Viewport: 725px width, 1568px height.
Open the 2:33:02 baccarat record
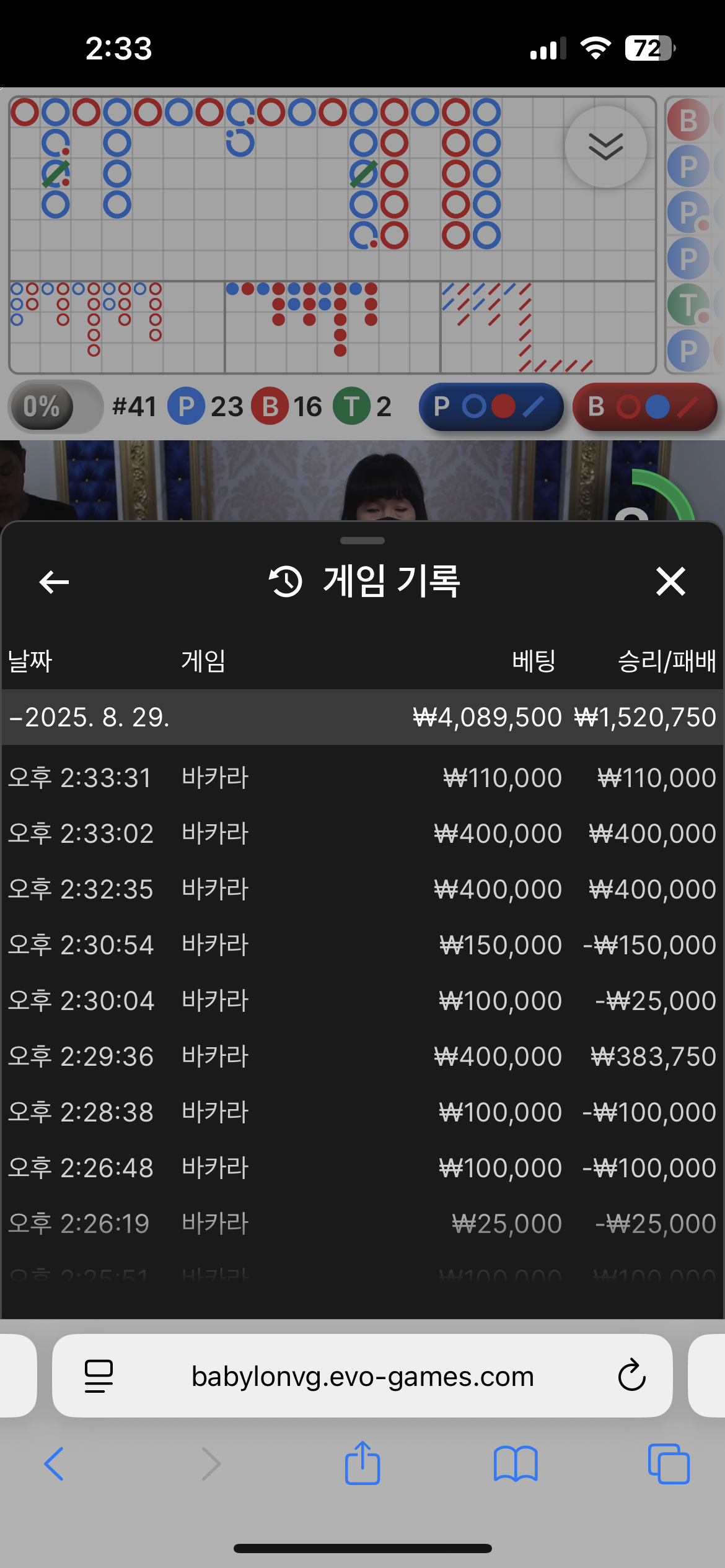coord(362,834)
